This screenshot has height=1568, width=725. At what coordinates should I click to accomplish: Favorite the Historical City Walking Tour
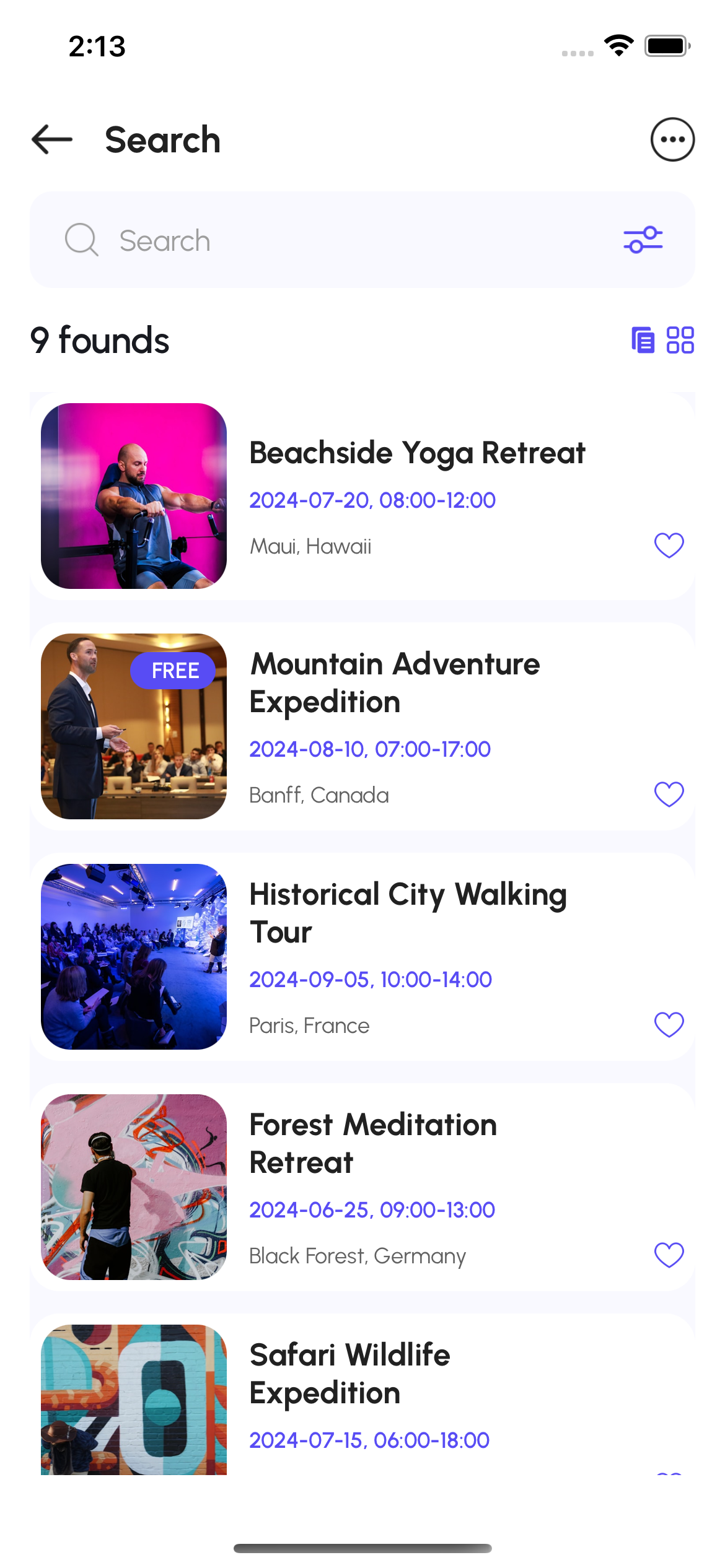[x=669, y=1025]
